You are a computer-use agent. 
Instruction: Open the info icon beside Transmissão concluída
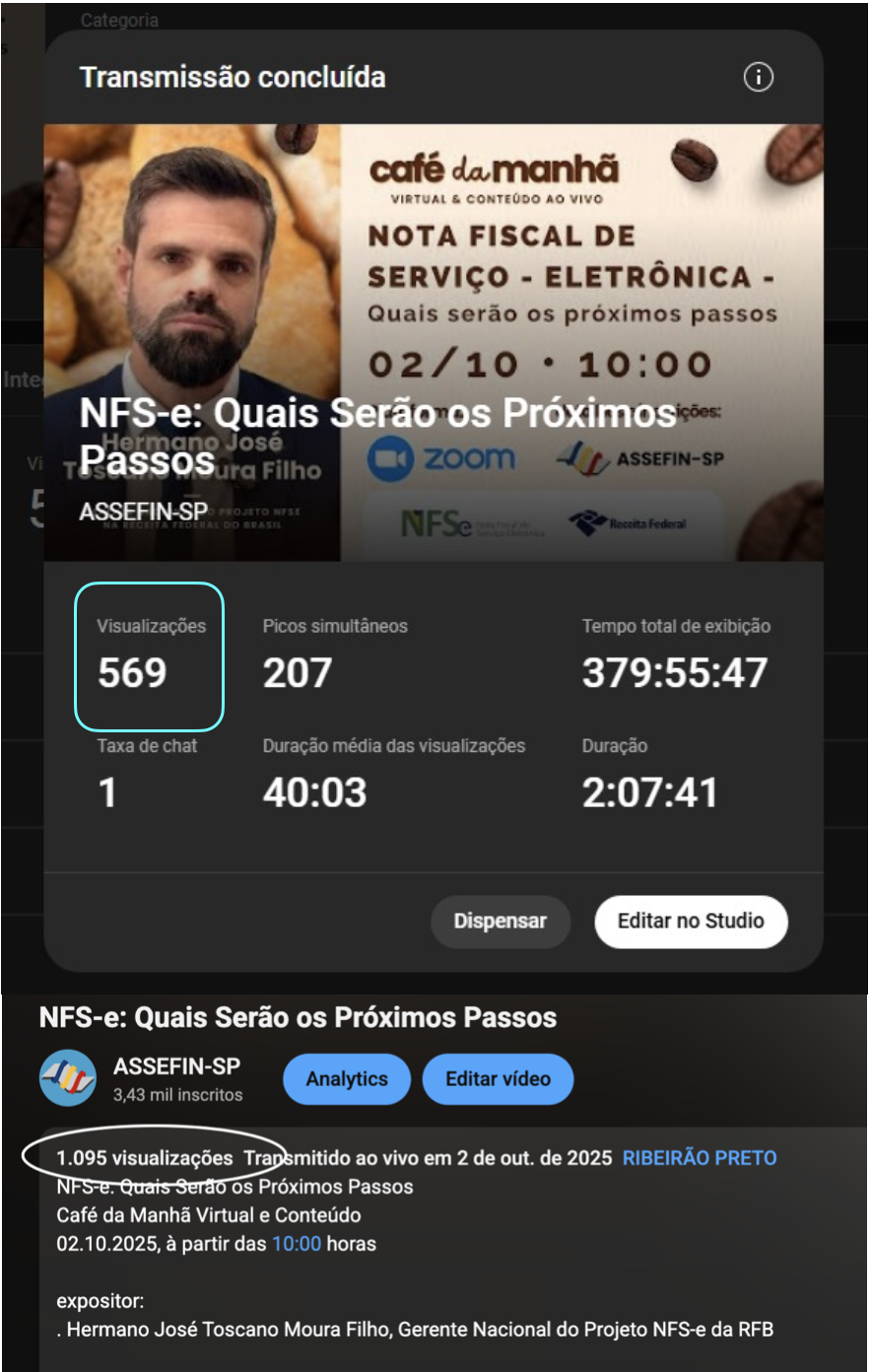pos(758,77)
